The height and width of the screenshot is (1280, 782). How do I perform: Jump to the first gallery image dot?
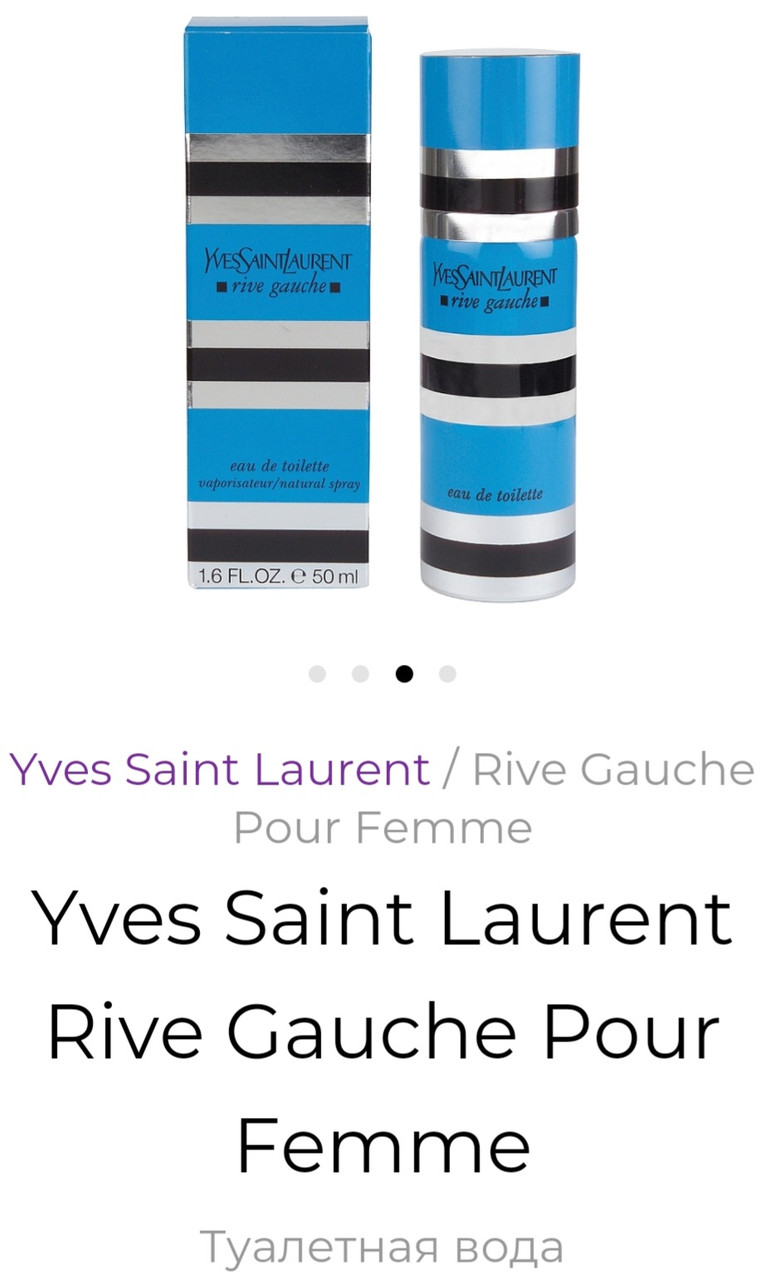point(317,674)
